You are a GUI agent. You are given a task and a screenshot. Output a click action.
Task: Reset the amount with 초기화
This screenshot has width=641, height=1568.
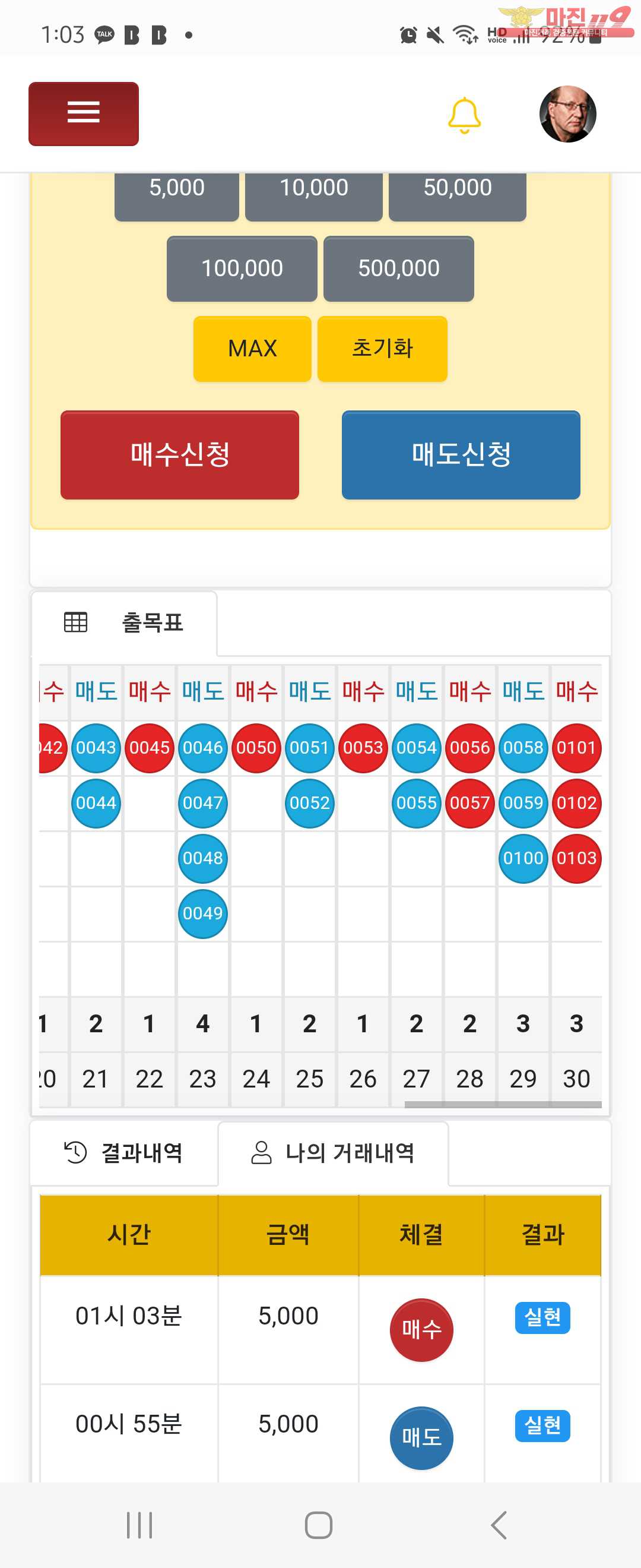coord(382,349)
